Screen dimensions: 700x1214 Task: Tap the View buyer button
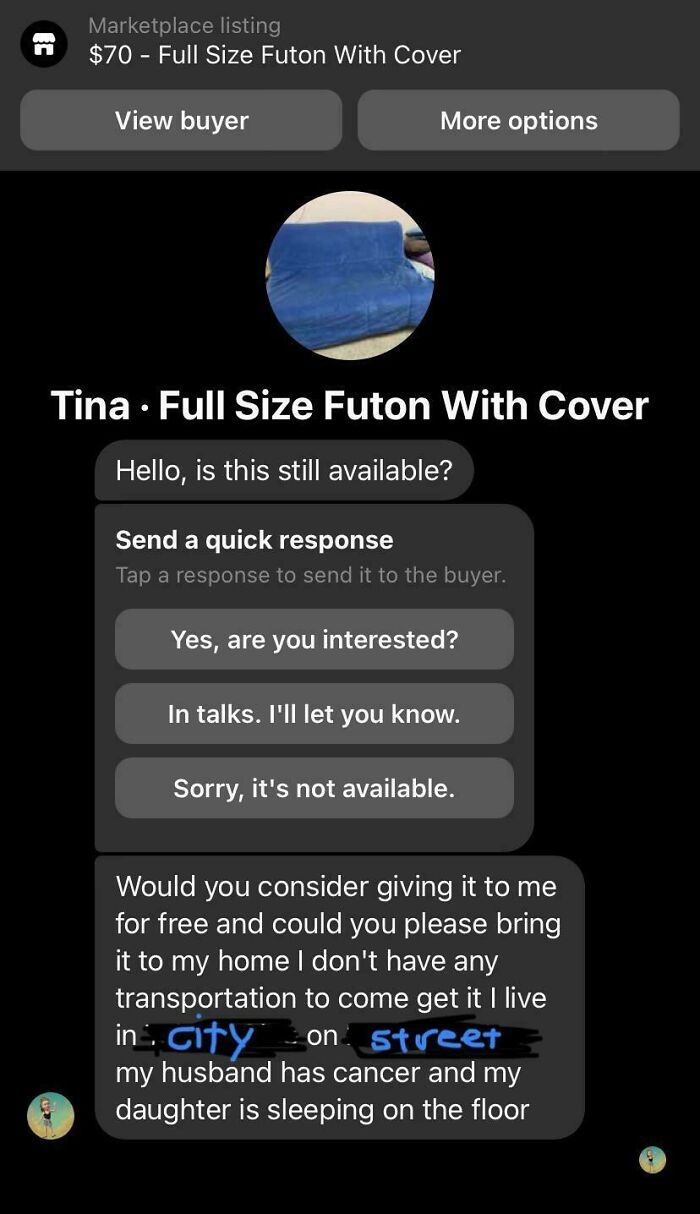click(181, 121)
